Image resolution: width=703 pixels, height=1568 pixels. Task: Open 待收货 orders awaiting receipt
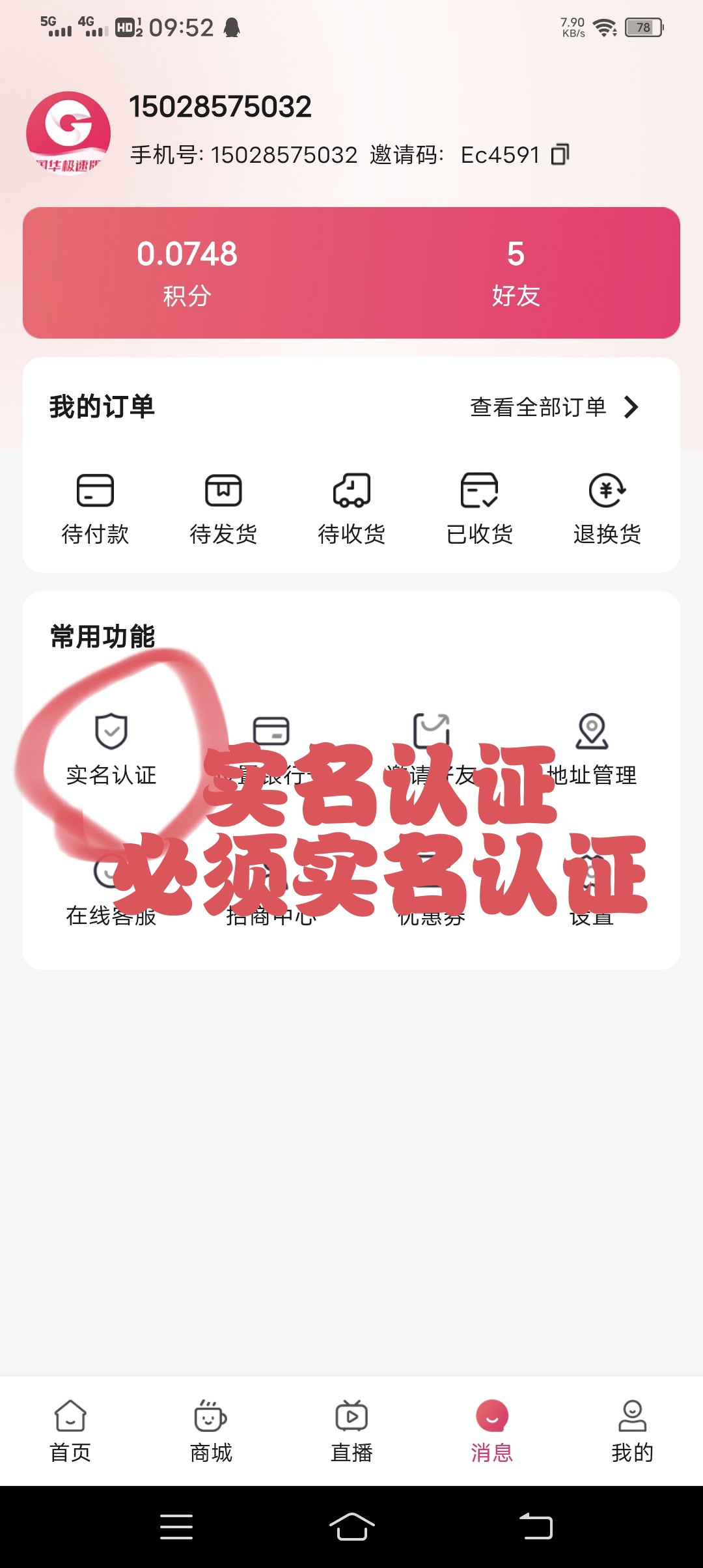(x=351, y=509)
